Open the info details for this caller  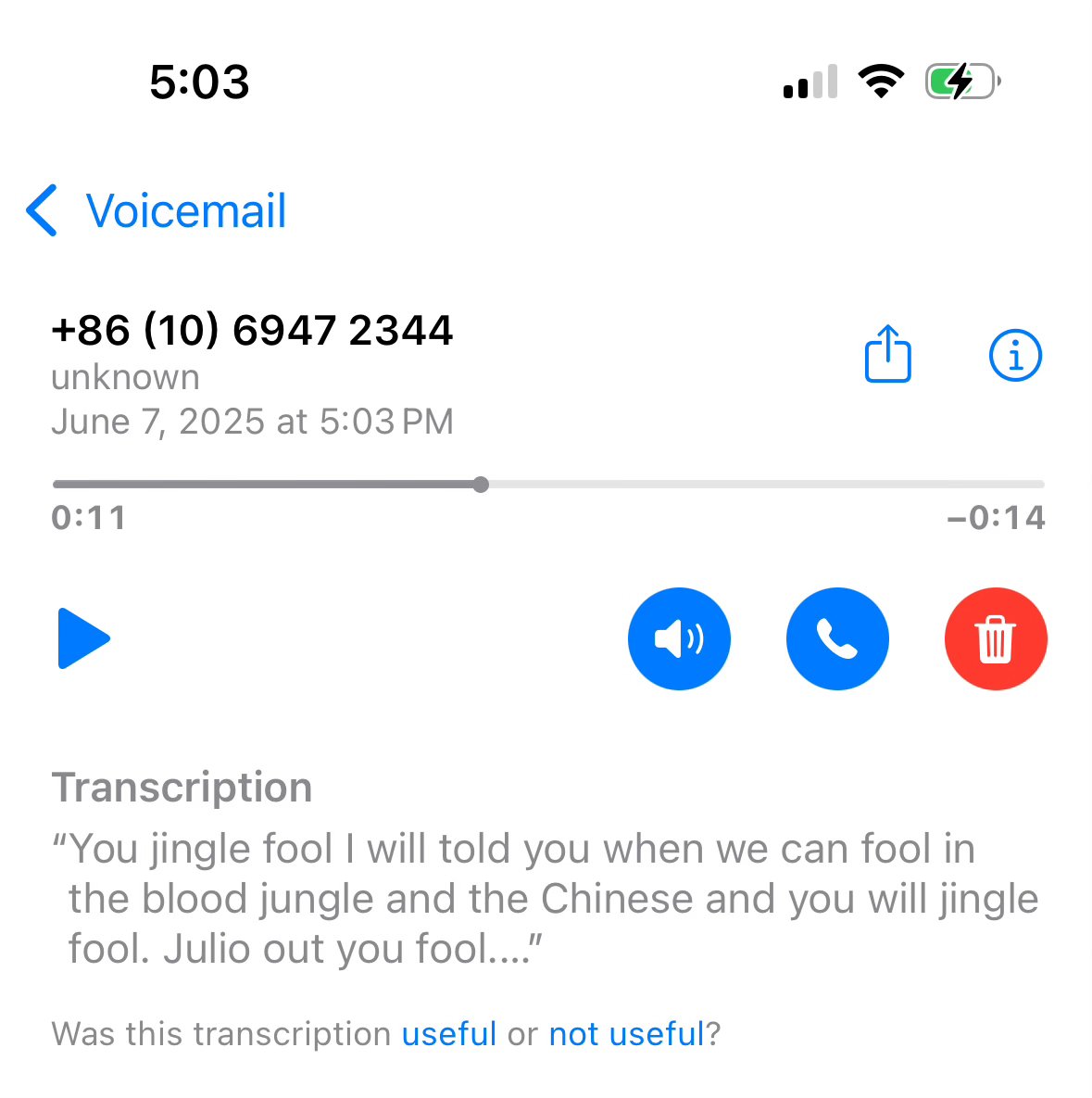pyautogui.click(x=1015, y=355)
